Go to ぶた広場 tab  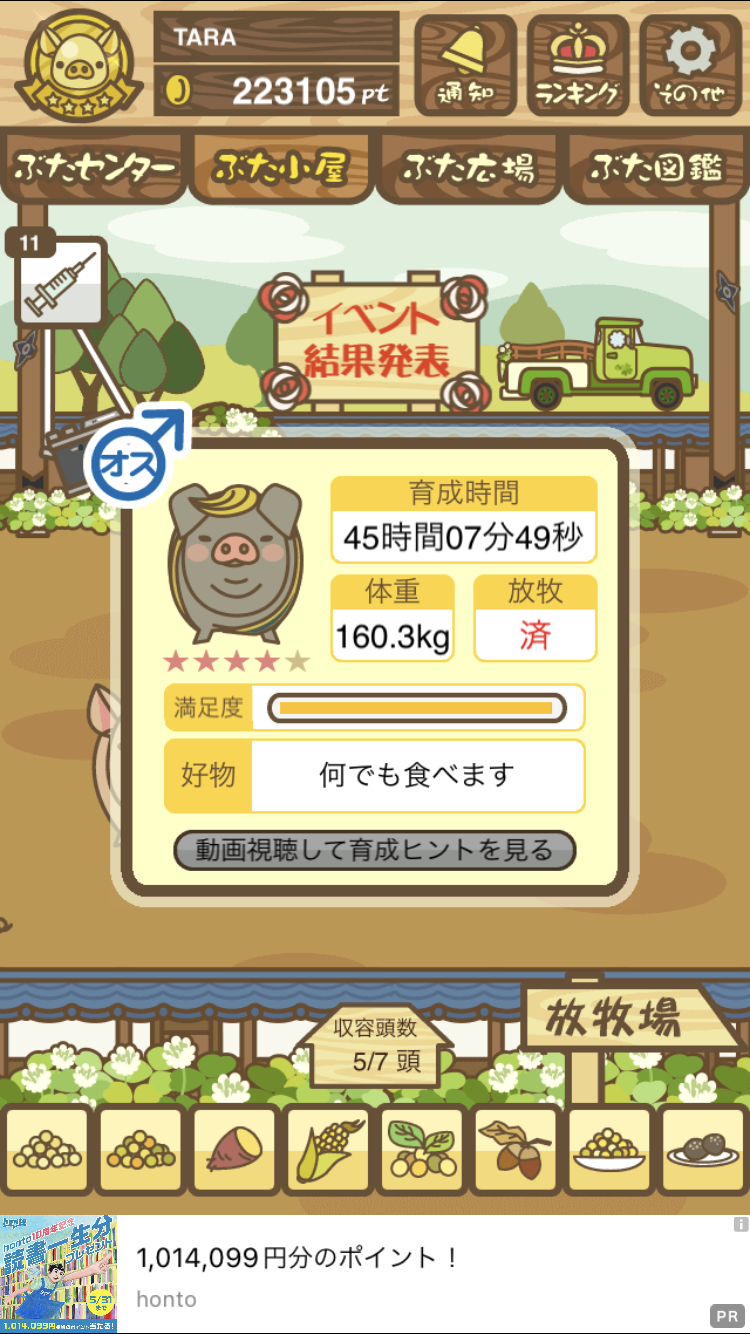point(468,167)
